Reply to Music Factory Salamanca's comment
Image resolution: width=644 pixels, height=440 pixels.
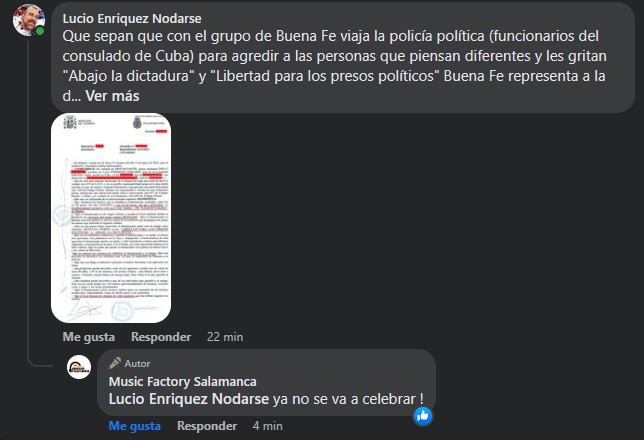coord(206,426)
